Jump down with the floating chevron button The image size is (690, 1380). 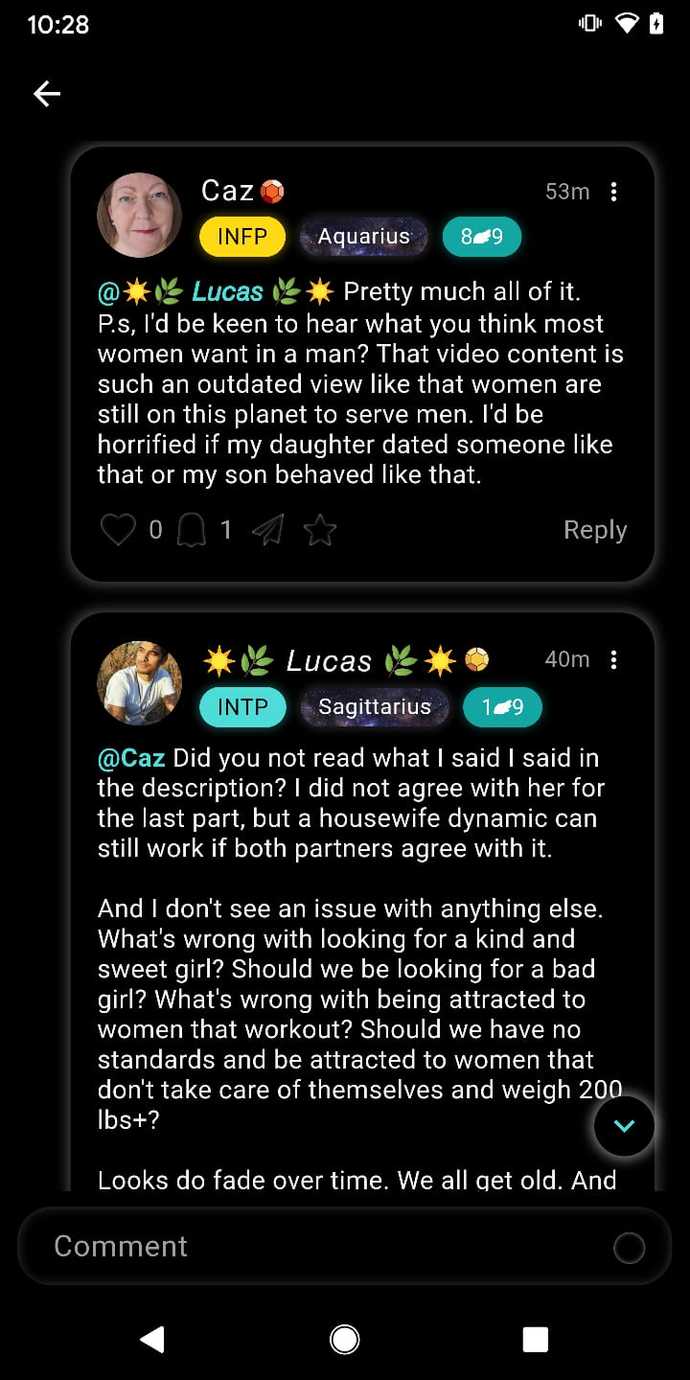click(x=624, y=1126)
